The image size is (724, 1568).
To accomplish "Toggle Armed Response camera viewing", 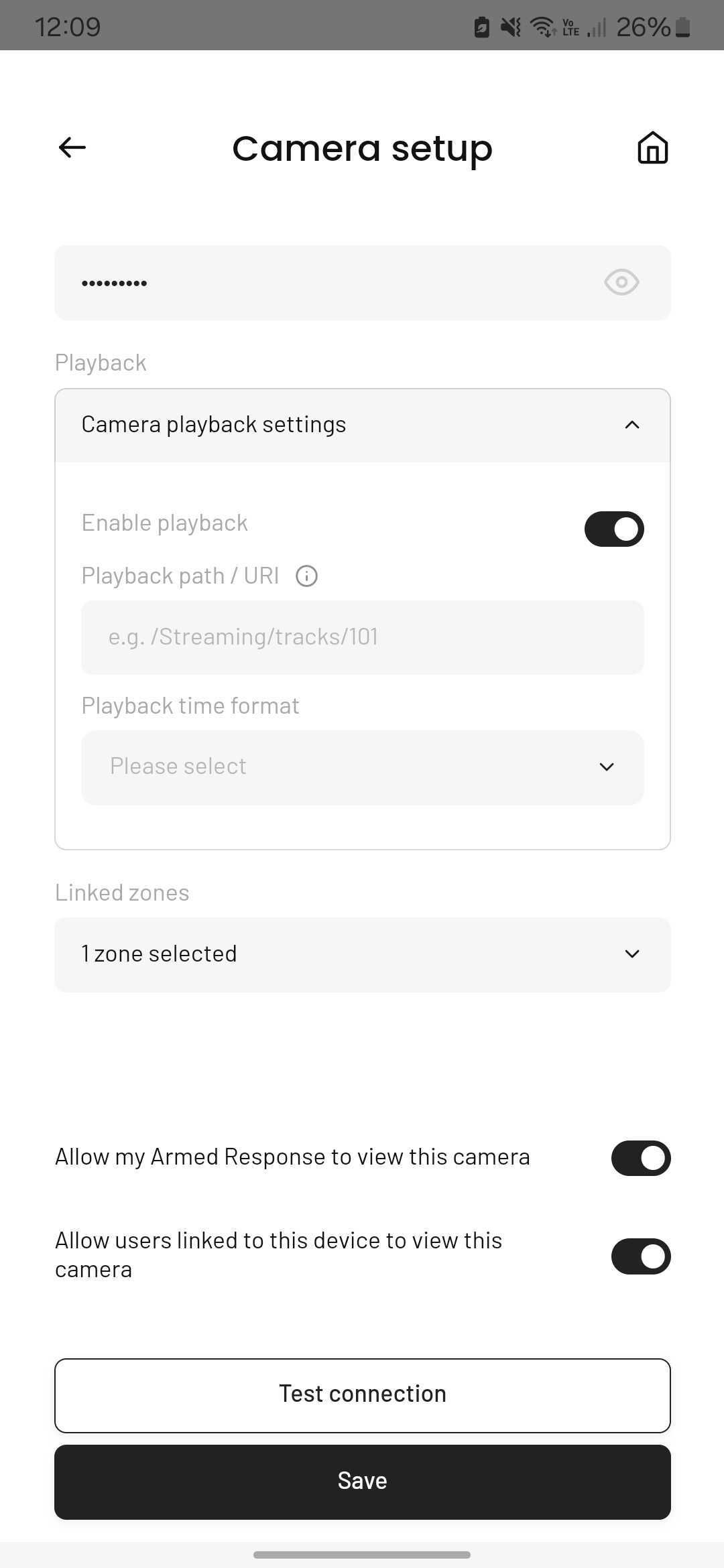I will 641,1158.
